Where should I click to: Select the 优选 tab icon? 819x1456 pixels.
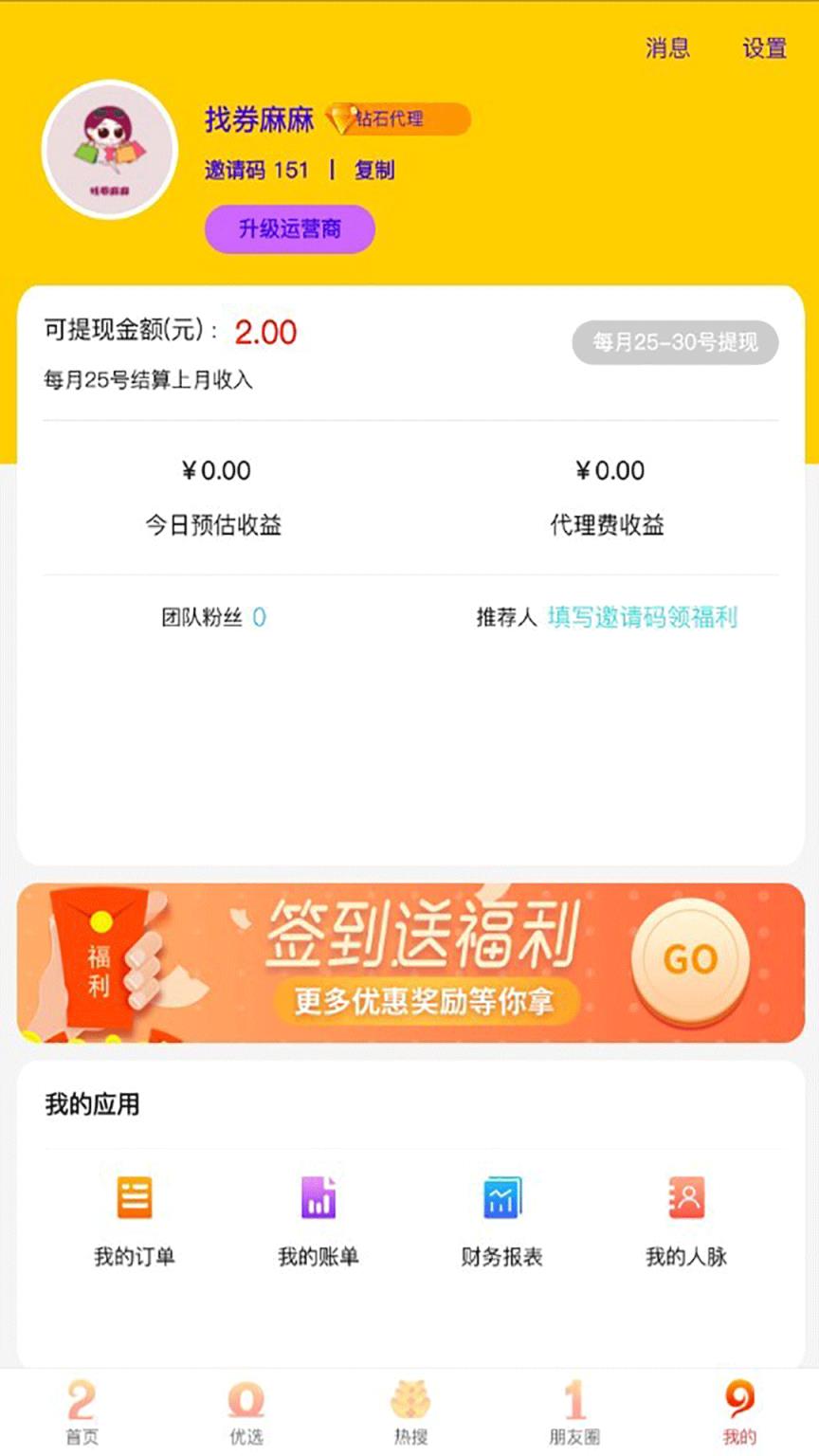(x=246, y=1398)
